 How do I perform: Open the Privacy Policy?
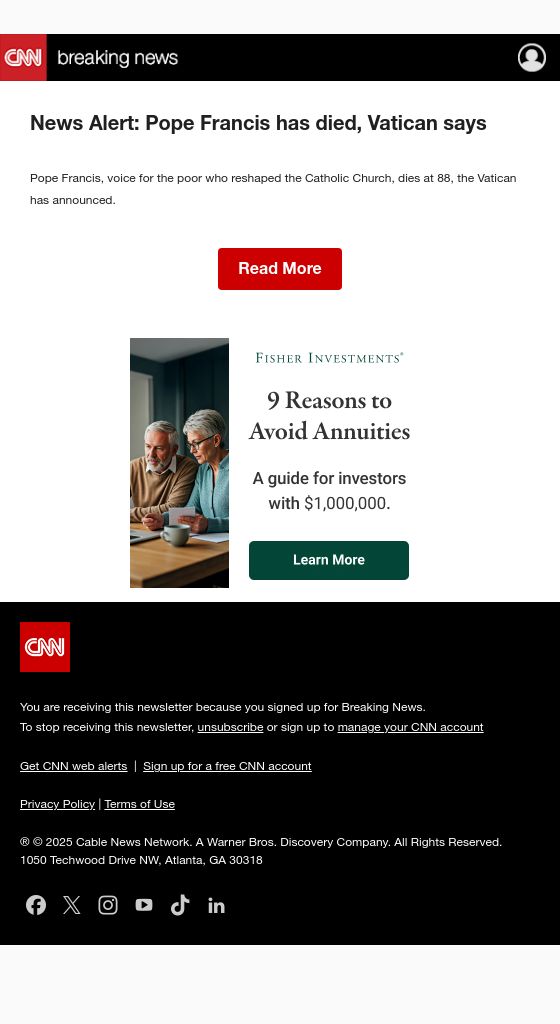[57, 804]
